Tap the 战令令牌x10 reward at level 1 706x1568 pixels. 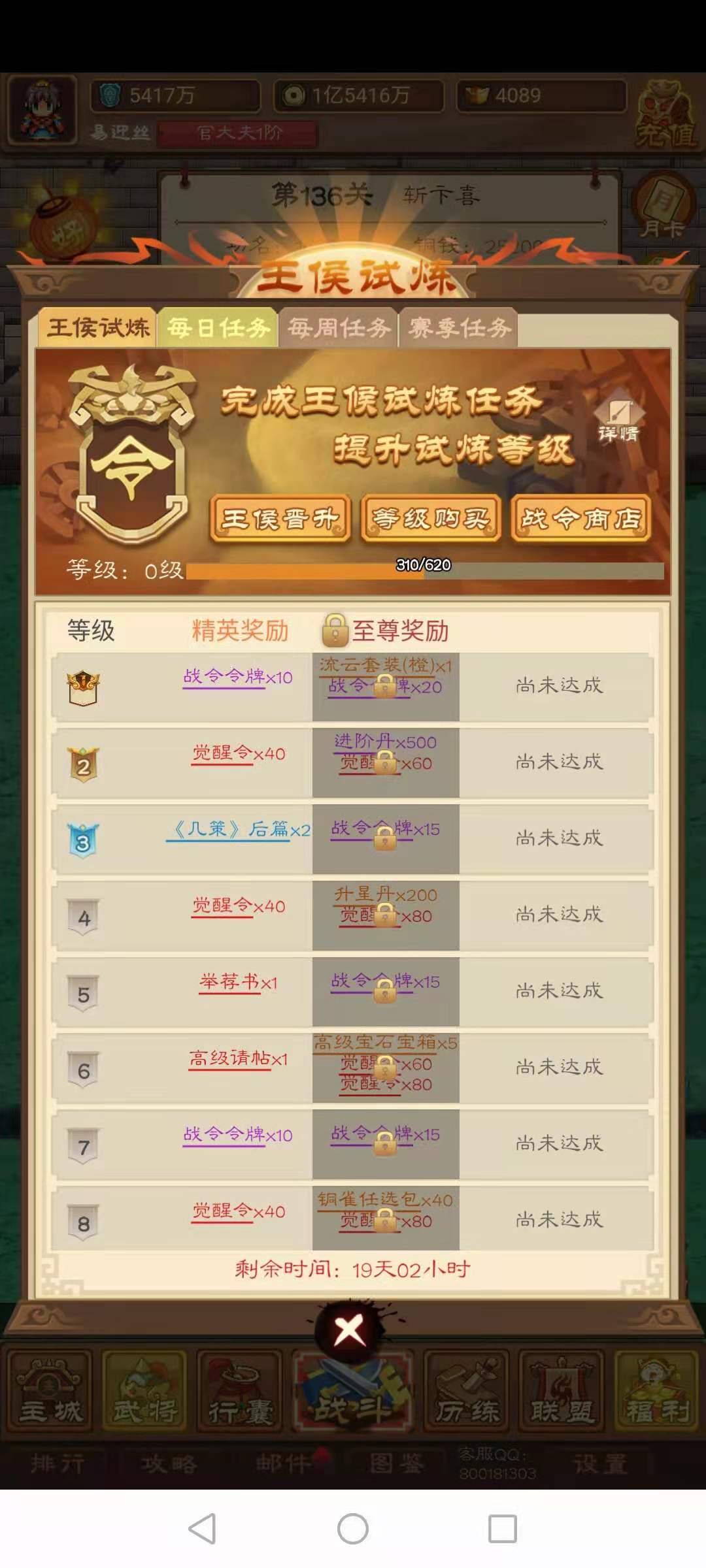pos(238,677)
